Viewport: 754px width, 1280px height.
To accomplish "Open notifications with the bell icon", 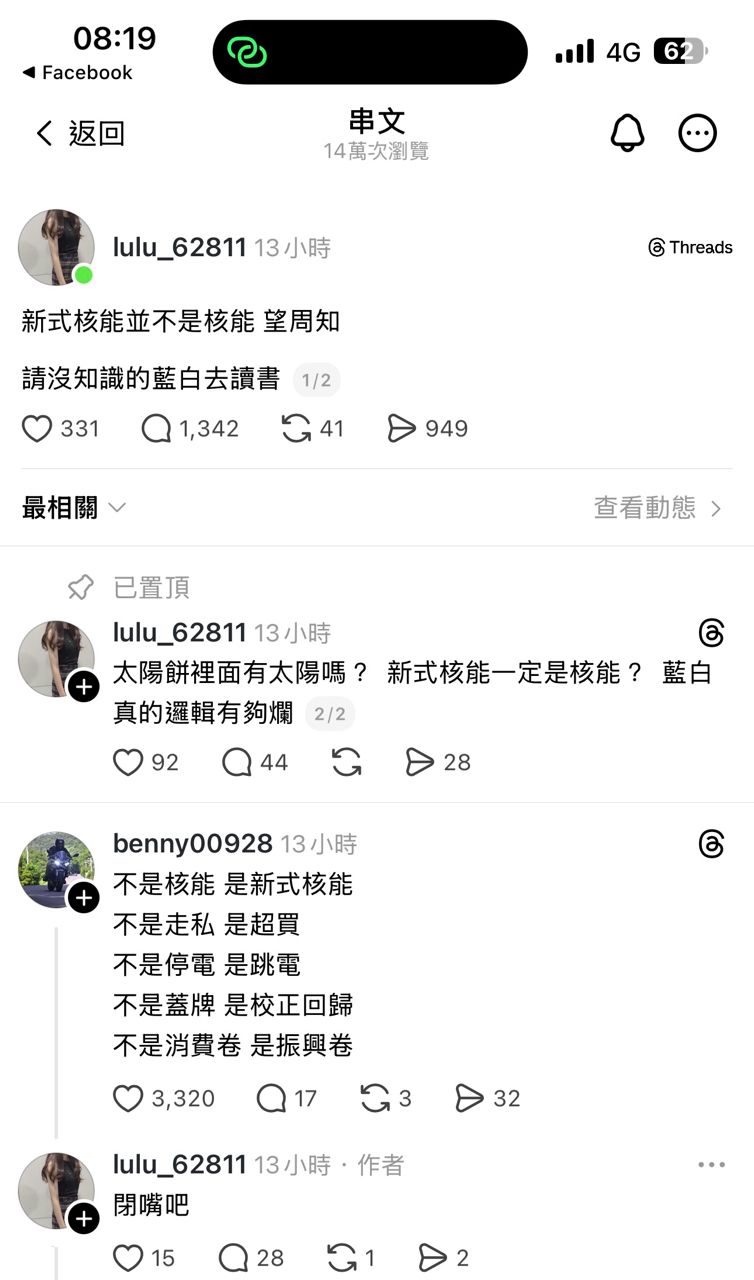I will [627, 132].
